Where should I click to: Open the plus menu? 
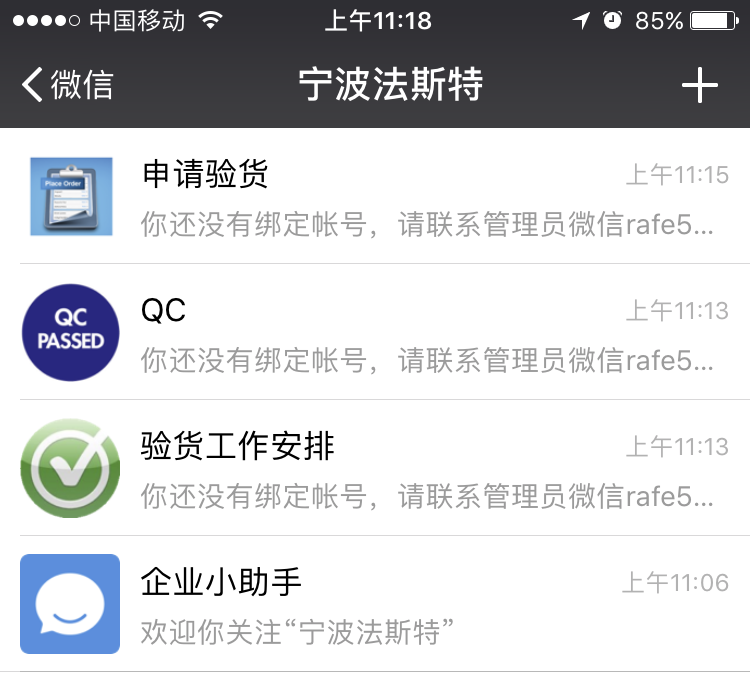[699, 86]
